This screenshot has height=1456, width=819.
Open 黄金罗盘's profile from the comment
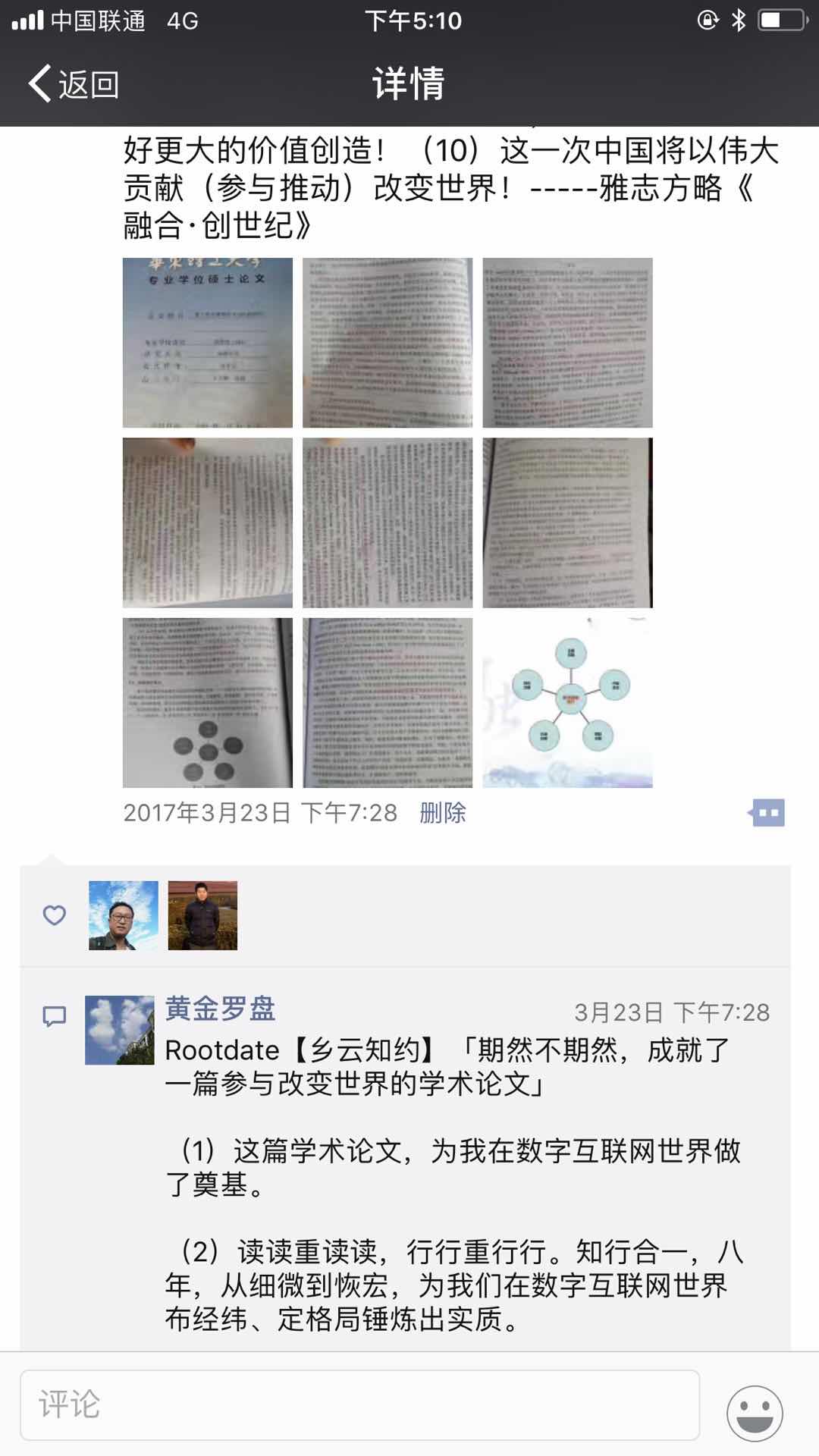point(220,1009)
